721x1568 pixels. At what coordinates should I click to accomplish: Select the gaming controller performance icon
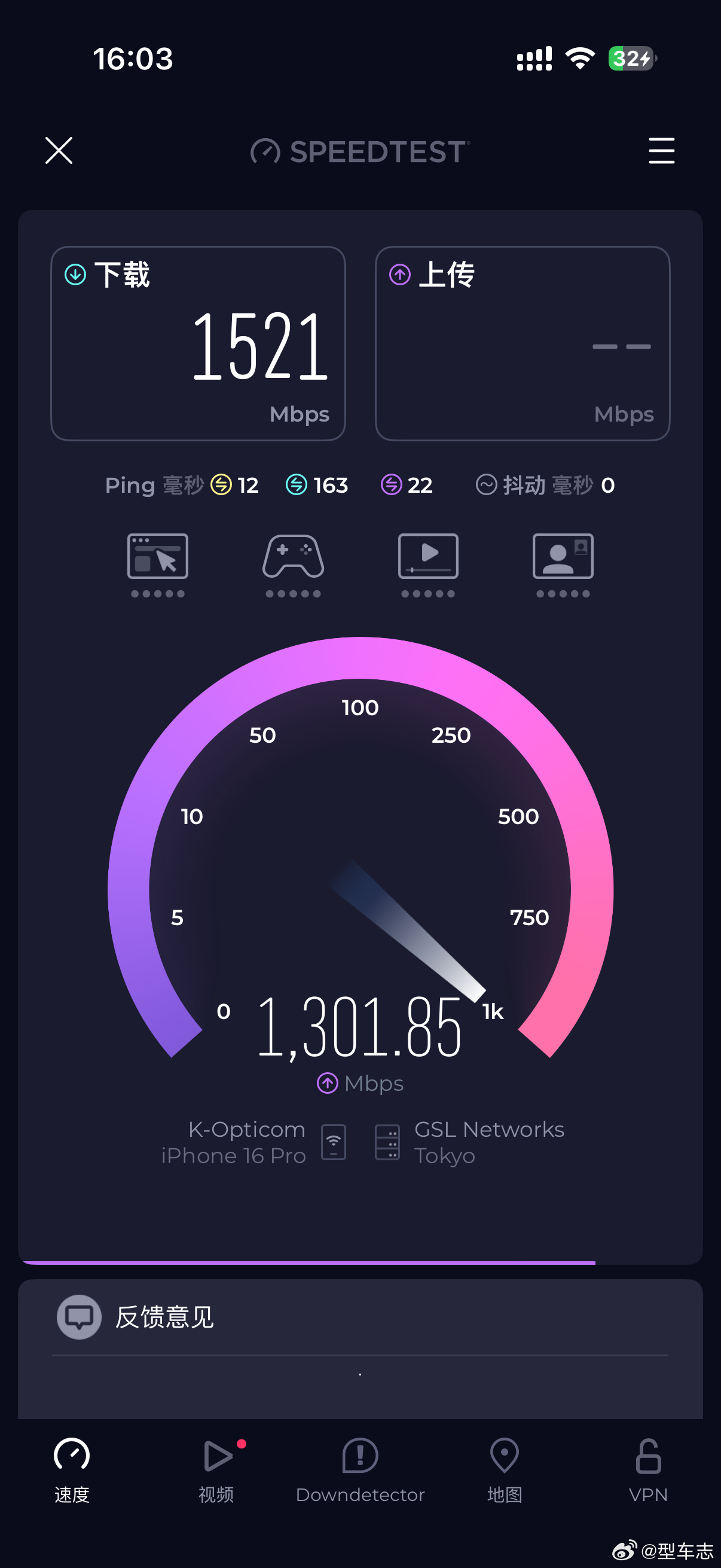[293, 557]
